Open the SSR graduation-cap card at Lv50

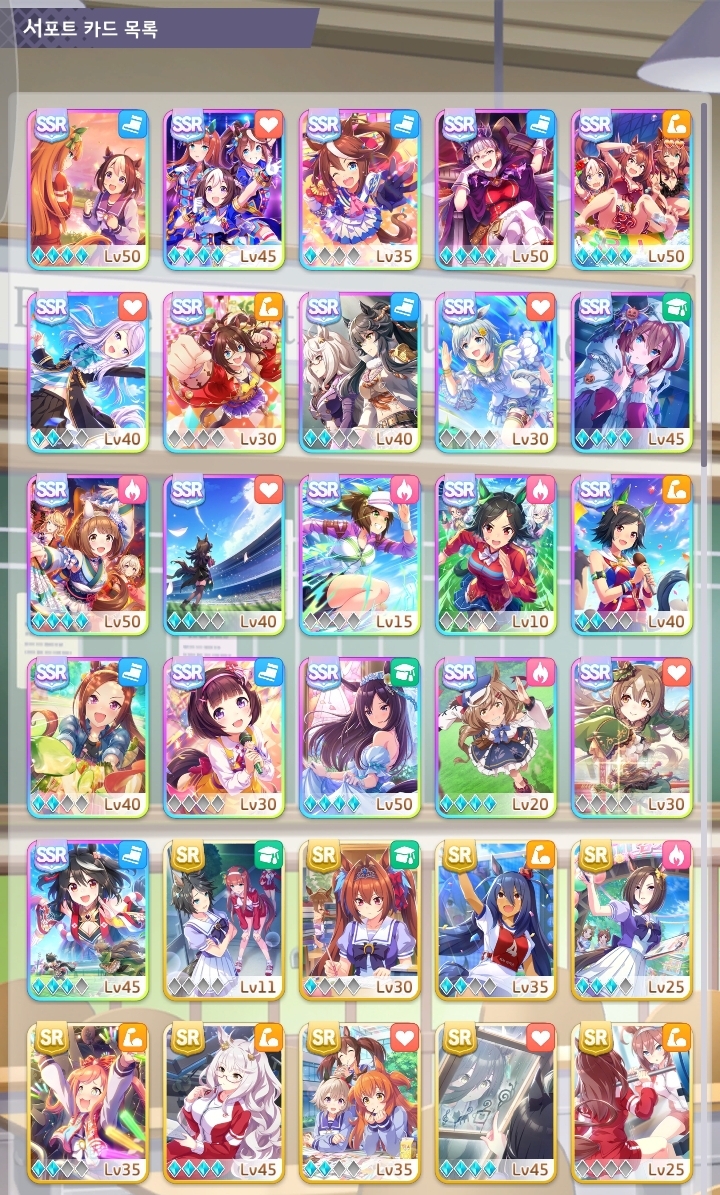[x=359, y=737]
